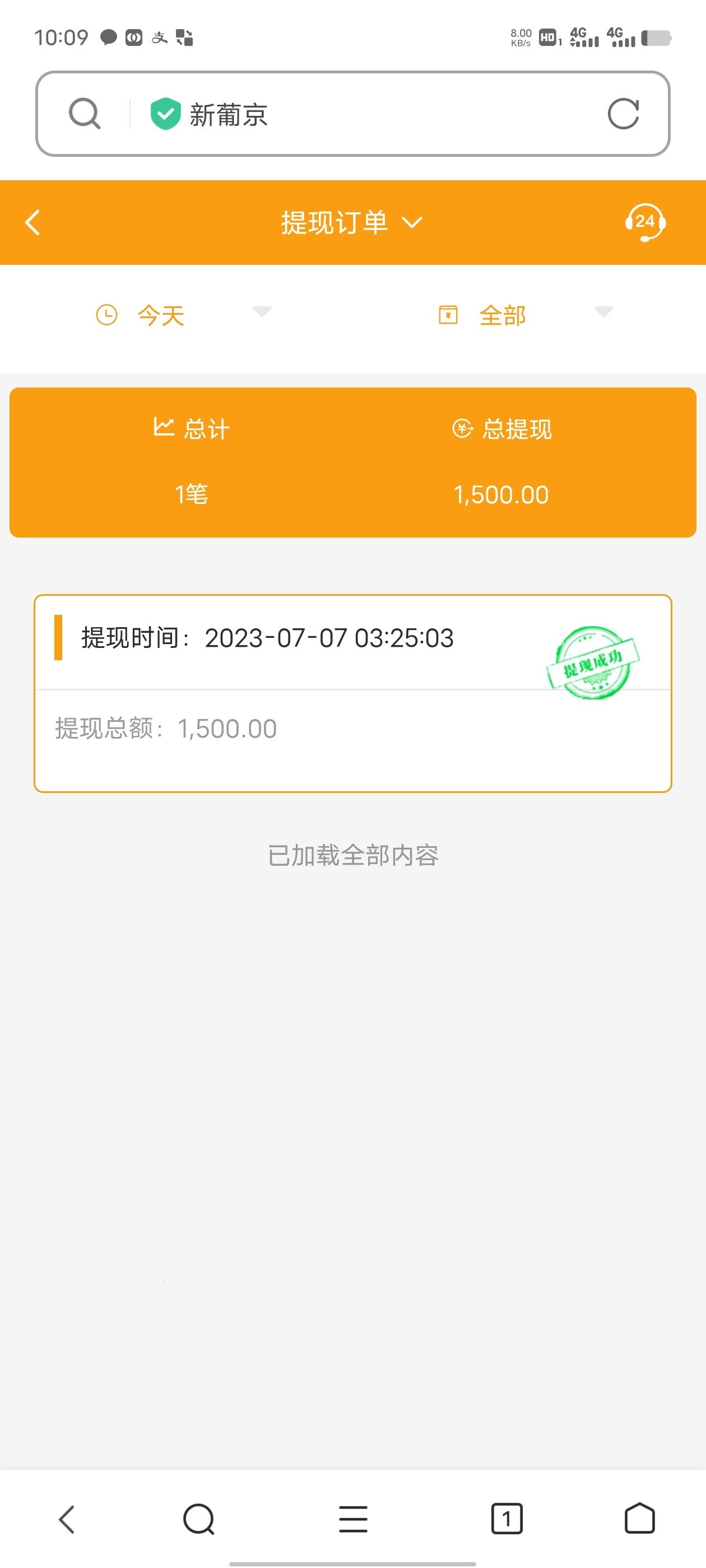The image size is (706, 1568).
Task: Open the 全部 status filter
Action: [525, 315]
